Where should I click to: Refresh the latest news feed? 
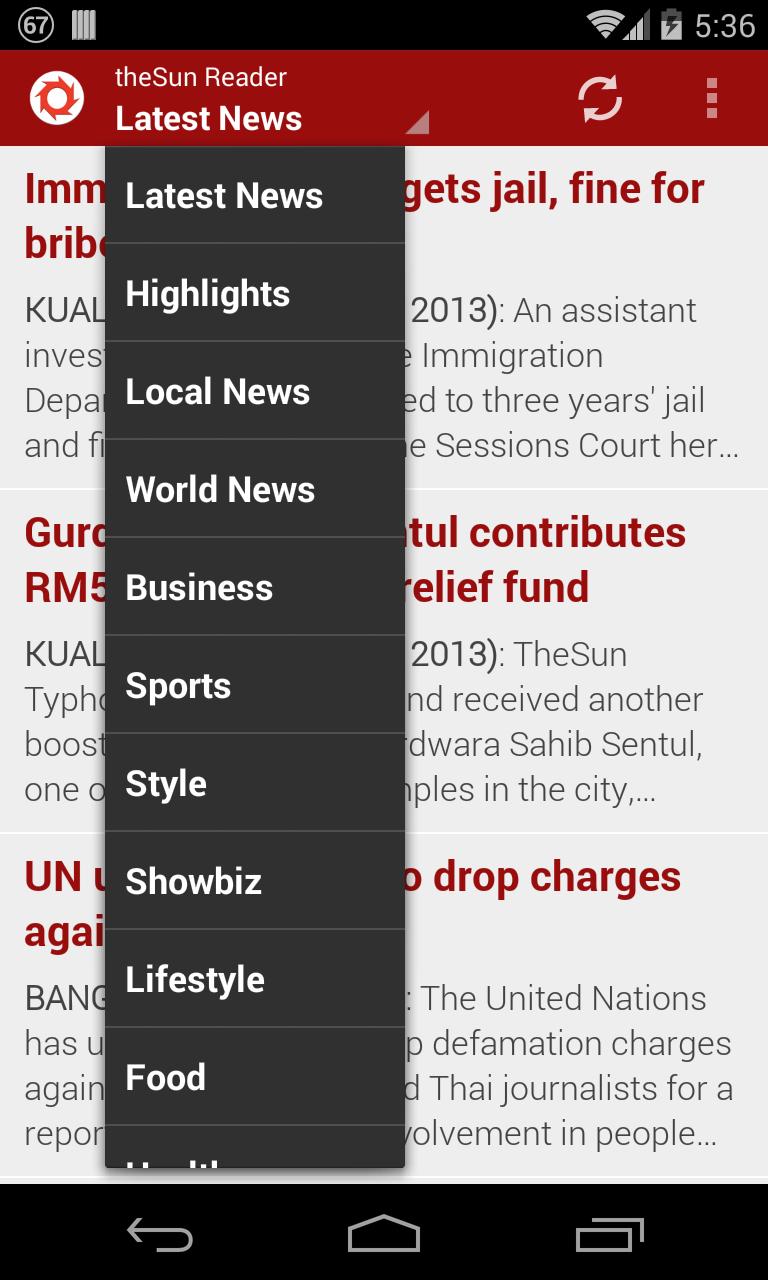pyautogui.click(x=598, y=97)
